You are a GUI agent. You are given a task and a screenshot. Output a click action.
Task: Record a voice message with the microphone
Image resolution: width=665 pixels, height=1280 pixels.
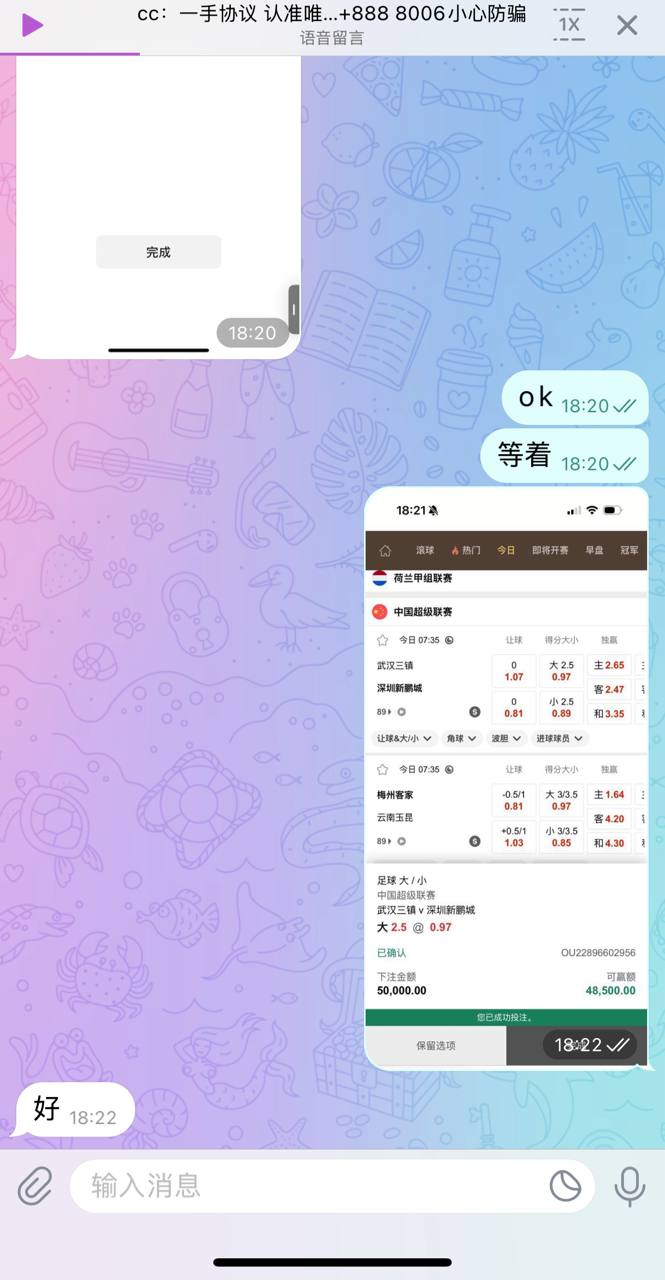(629, 1186)
